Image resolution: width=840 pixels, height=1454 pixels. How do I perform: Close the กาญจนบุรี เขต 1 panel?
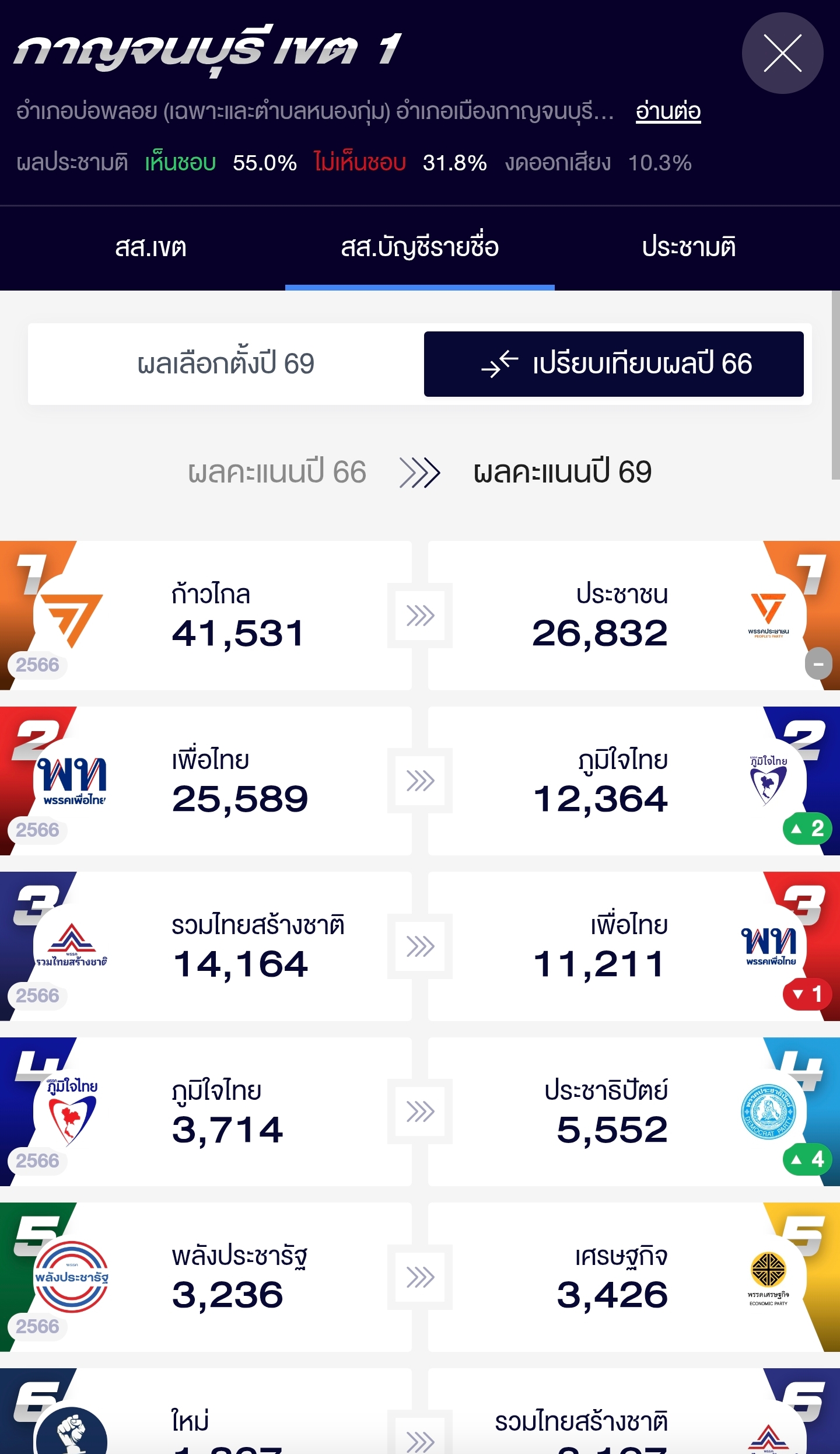782,53
